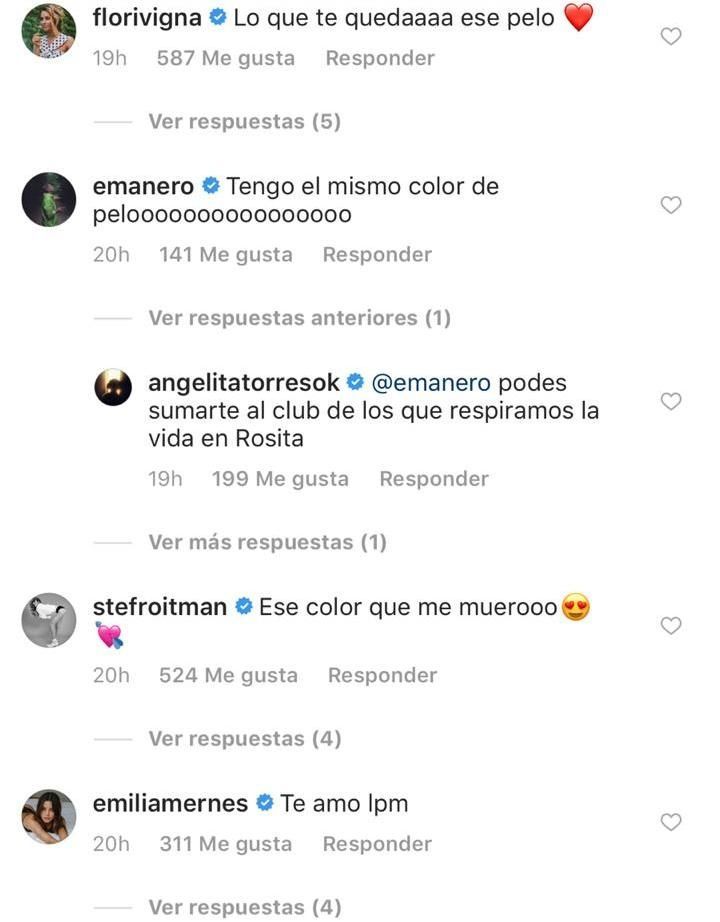The image size is (720, 922).
Task: Expand the four replies below stefroitman's comment
Action: [x=245, y=738]
